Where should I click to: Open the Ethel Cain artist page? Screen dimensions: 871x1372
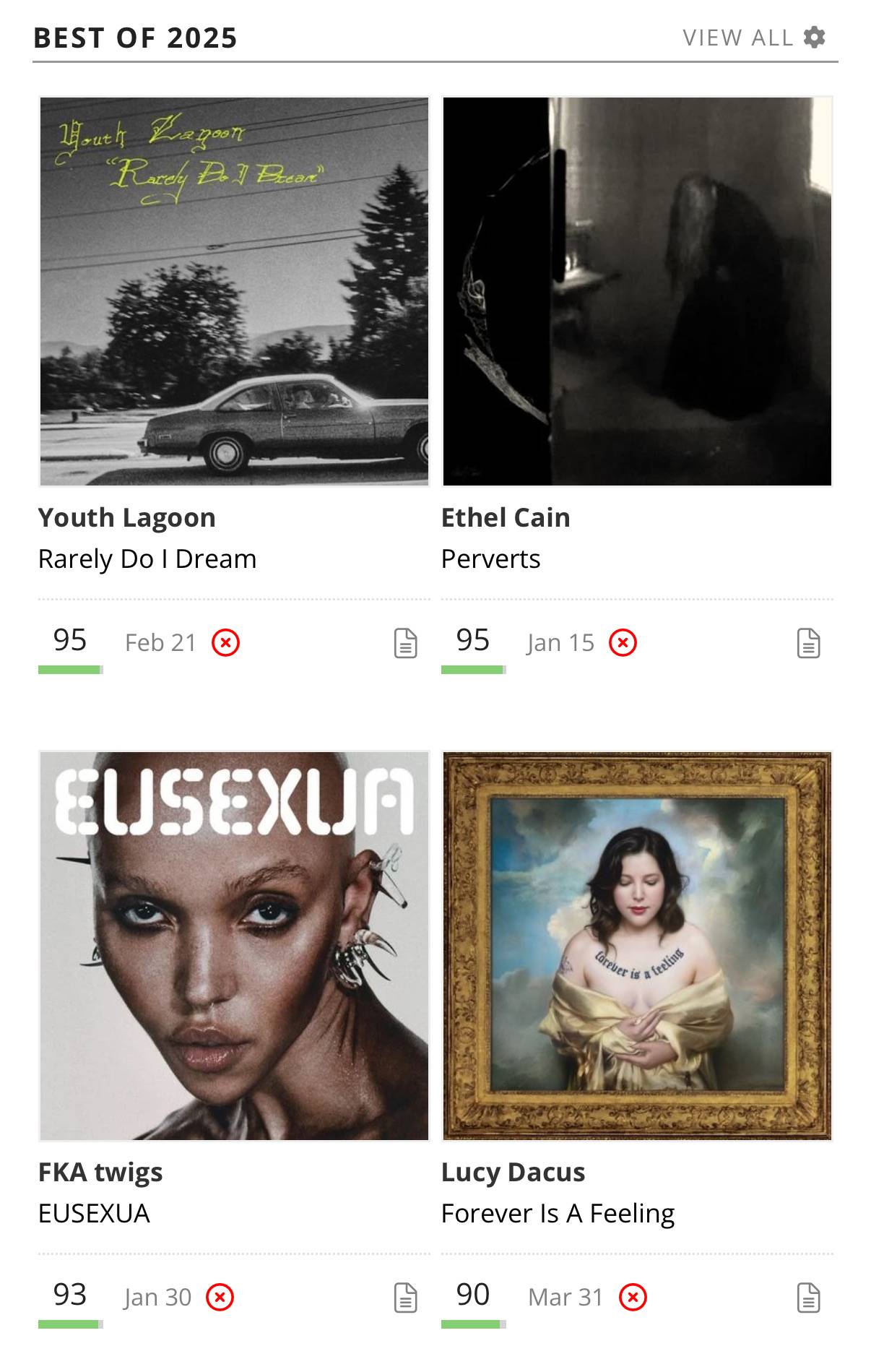pyautogui.click(x=506, y=517)
